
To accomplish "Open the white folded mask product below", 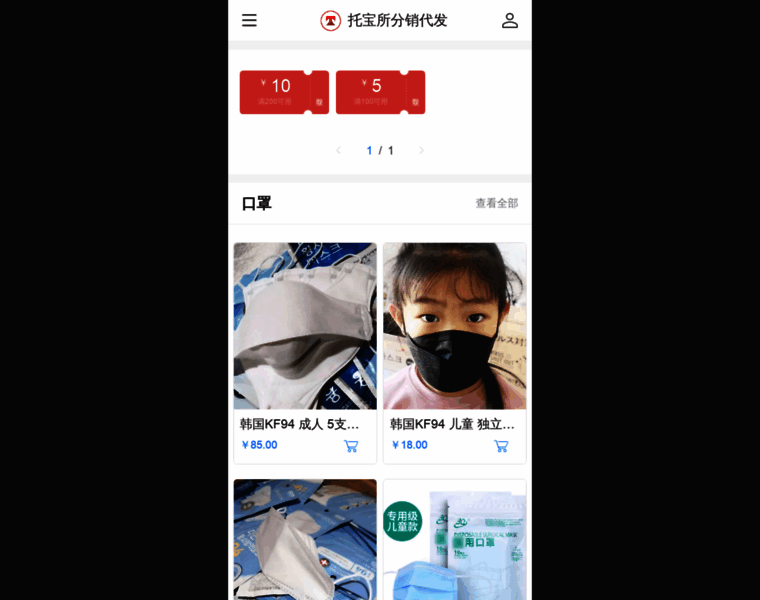I will [x=305, y=540].
